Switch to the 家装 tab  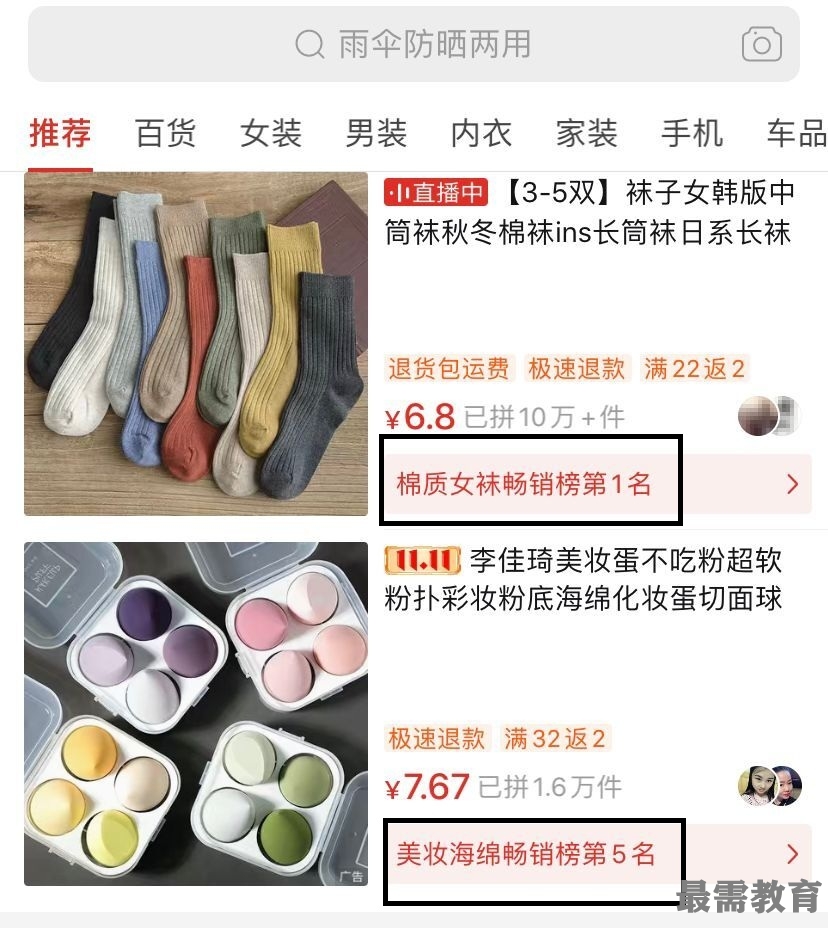tap(586, 133)
